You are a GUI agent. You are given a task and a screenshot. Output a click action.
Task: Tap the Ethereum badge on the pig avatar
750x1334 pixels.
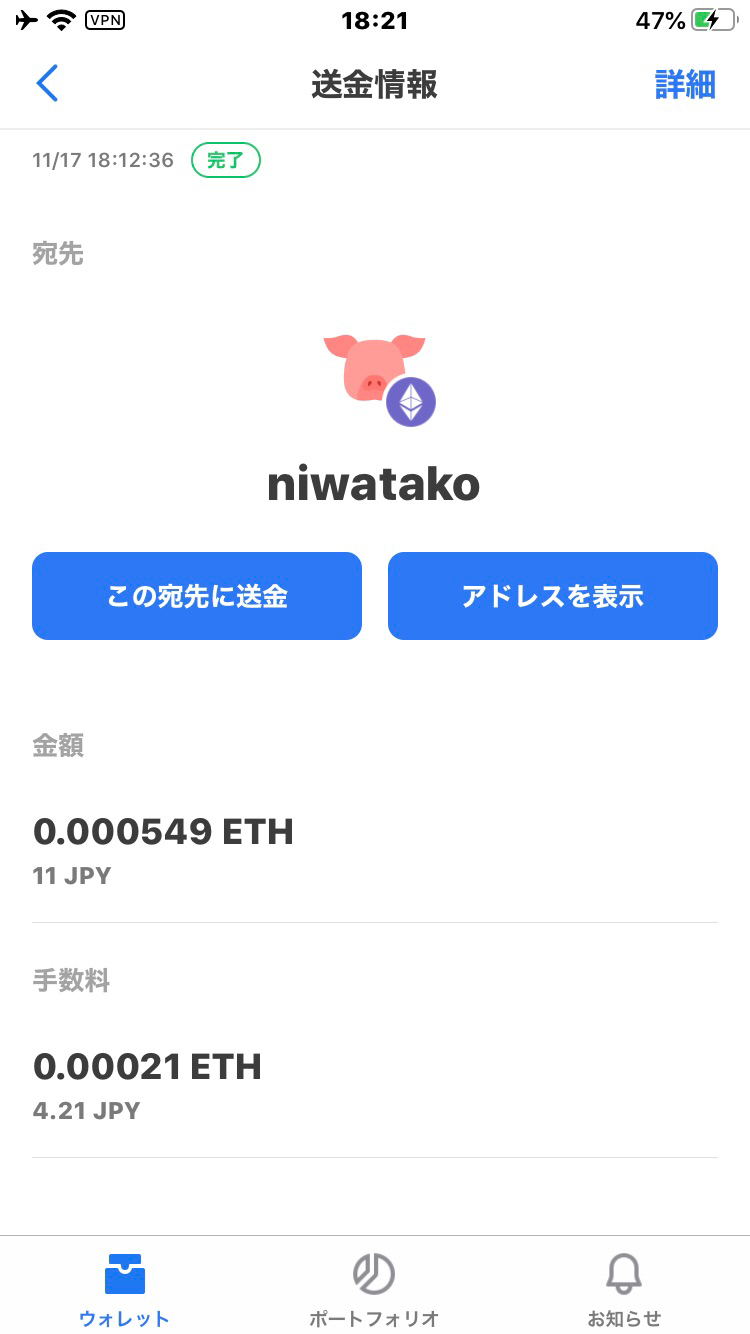(410, 401)
